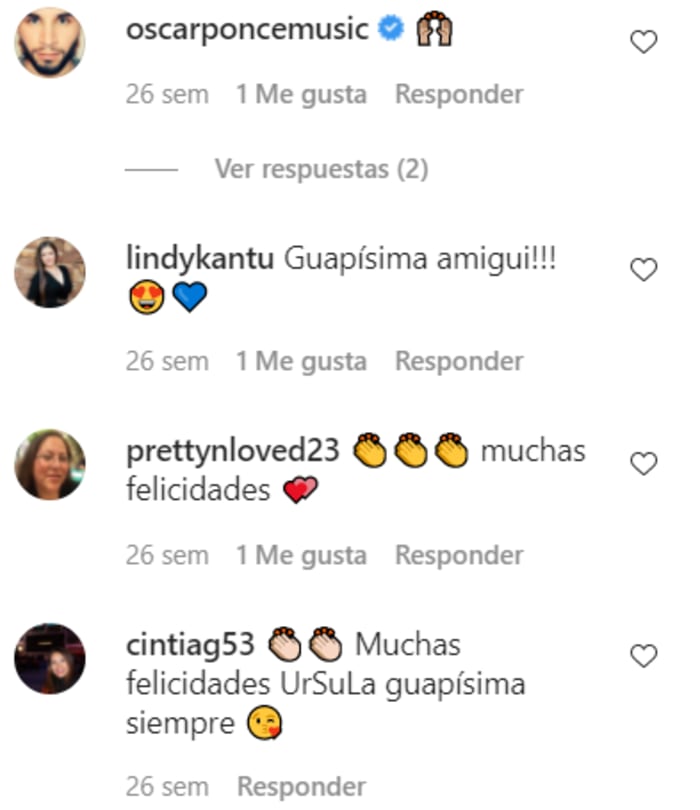View likes on prettynloved23's comment
Viewport: 700px width, 810px height.
[301, 554]
